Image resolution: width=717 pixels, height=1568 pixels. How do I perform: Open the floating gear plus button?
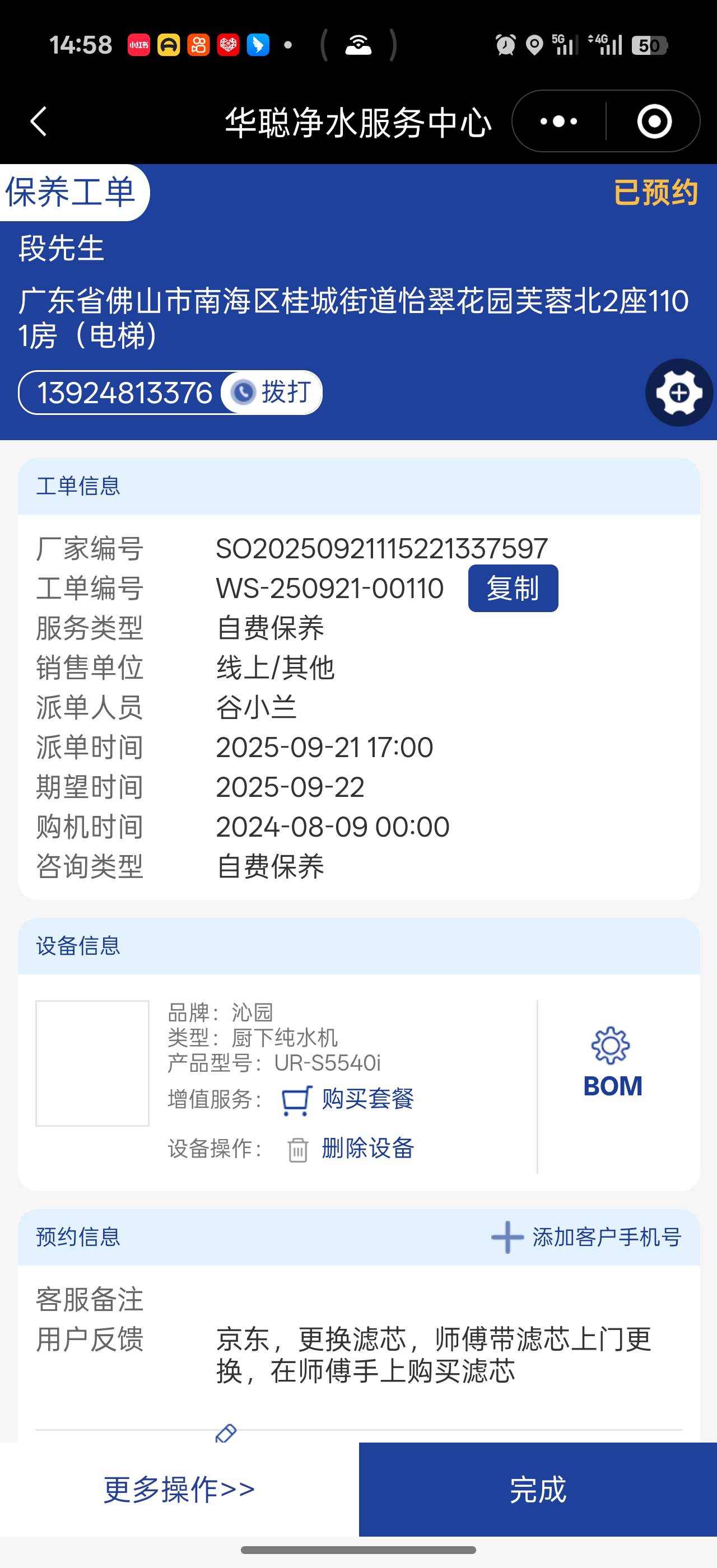(679, 393)
